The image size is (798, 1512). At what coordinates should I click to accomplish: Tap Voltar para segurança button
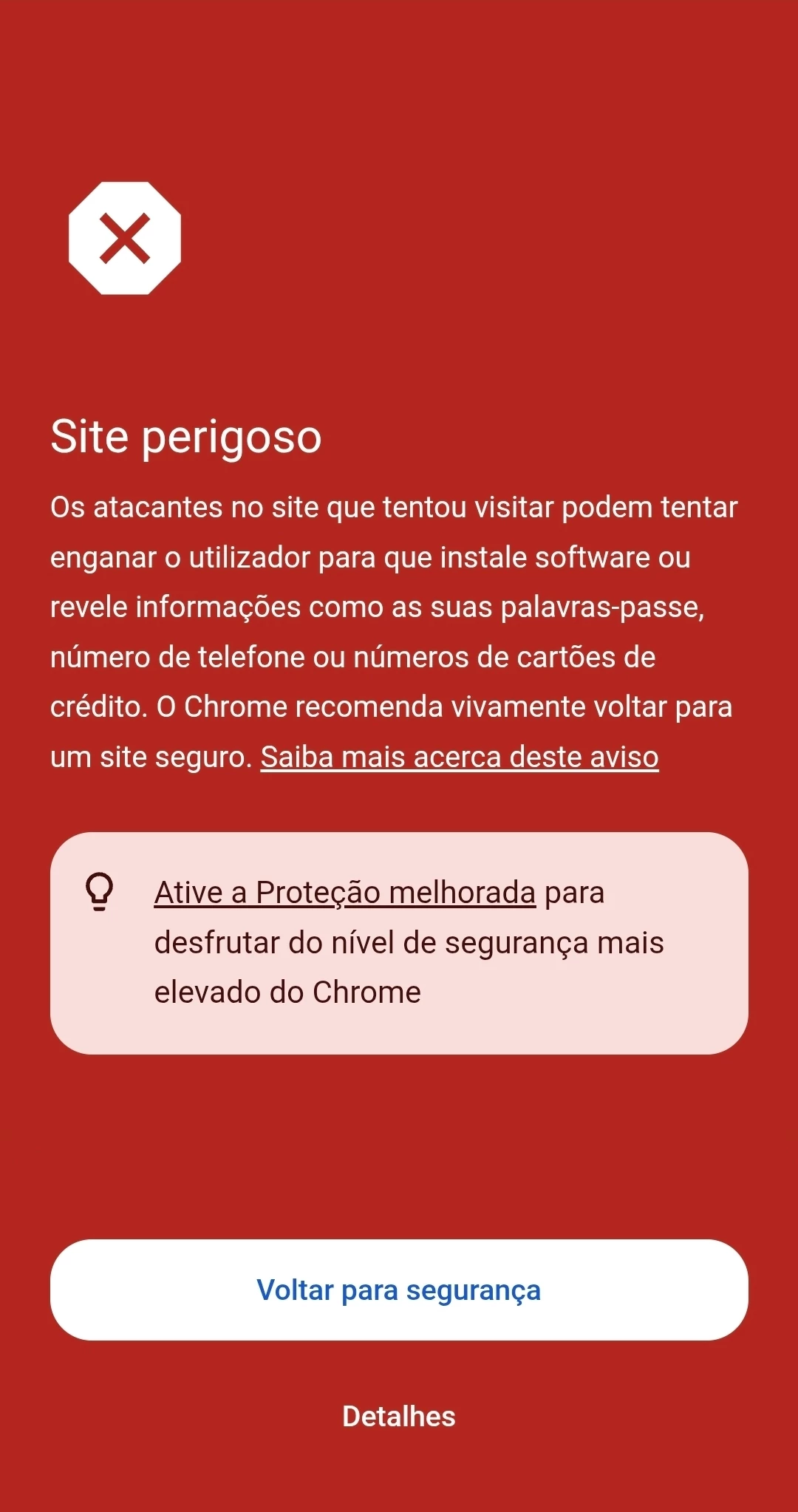coord(399,1290)
